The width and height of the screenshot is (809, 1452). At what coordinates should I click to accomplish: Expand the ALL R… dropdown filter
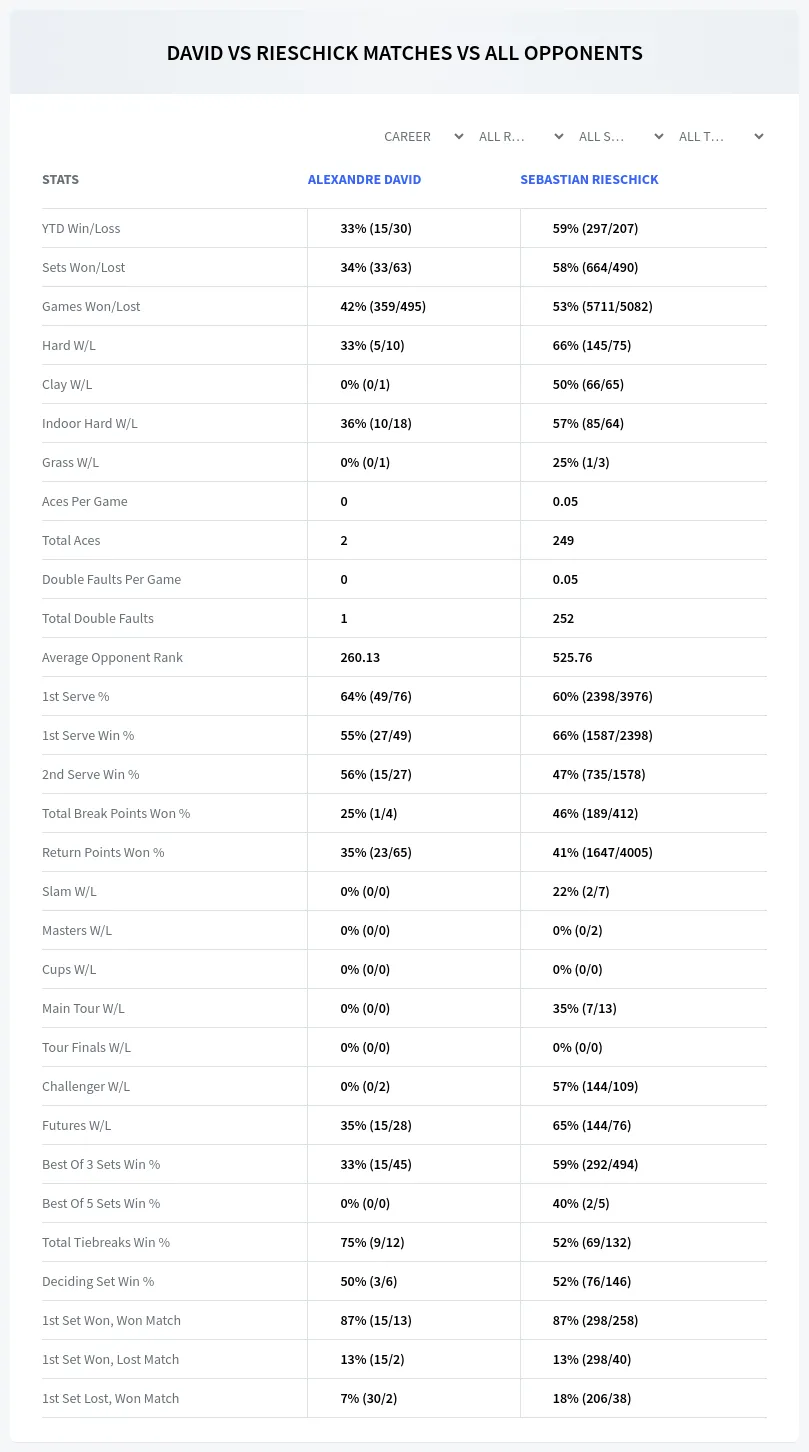(523, 136)
